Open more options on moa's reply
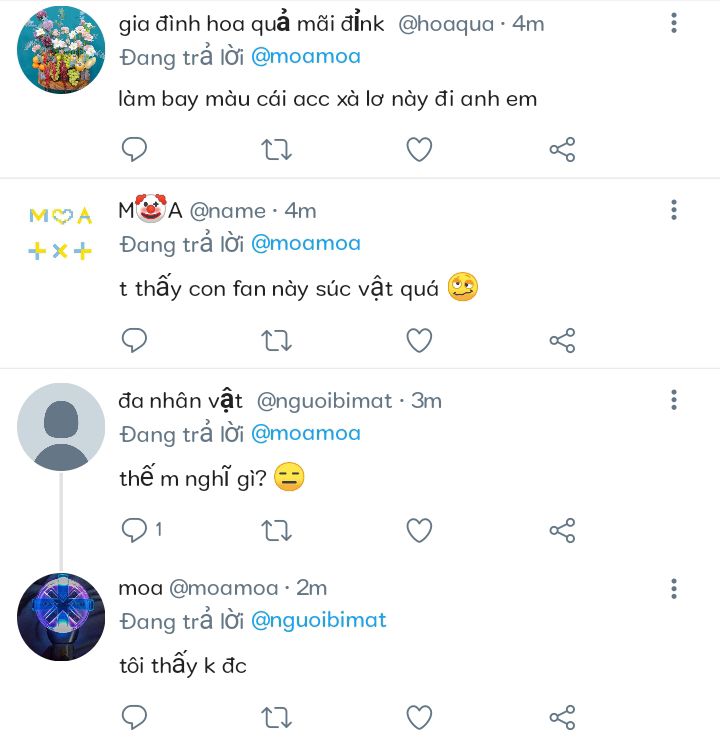The image size is (720, 743). click(x=675, y=587)
